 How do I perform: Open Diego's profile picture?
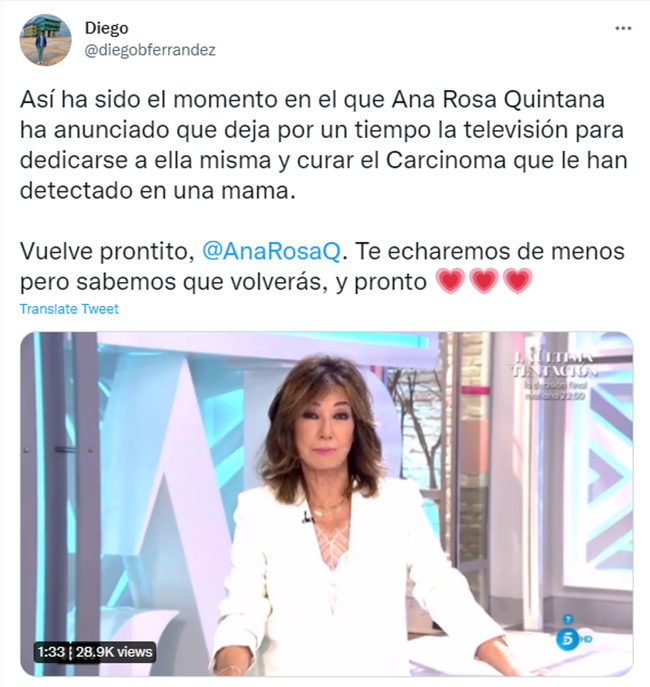tap(45, 40)
